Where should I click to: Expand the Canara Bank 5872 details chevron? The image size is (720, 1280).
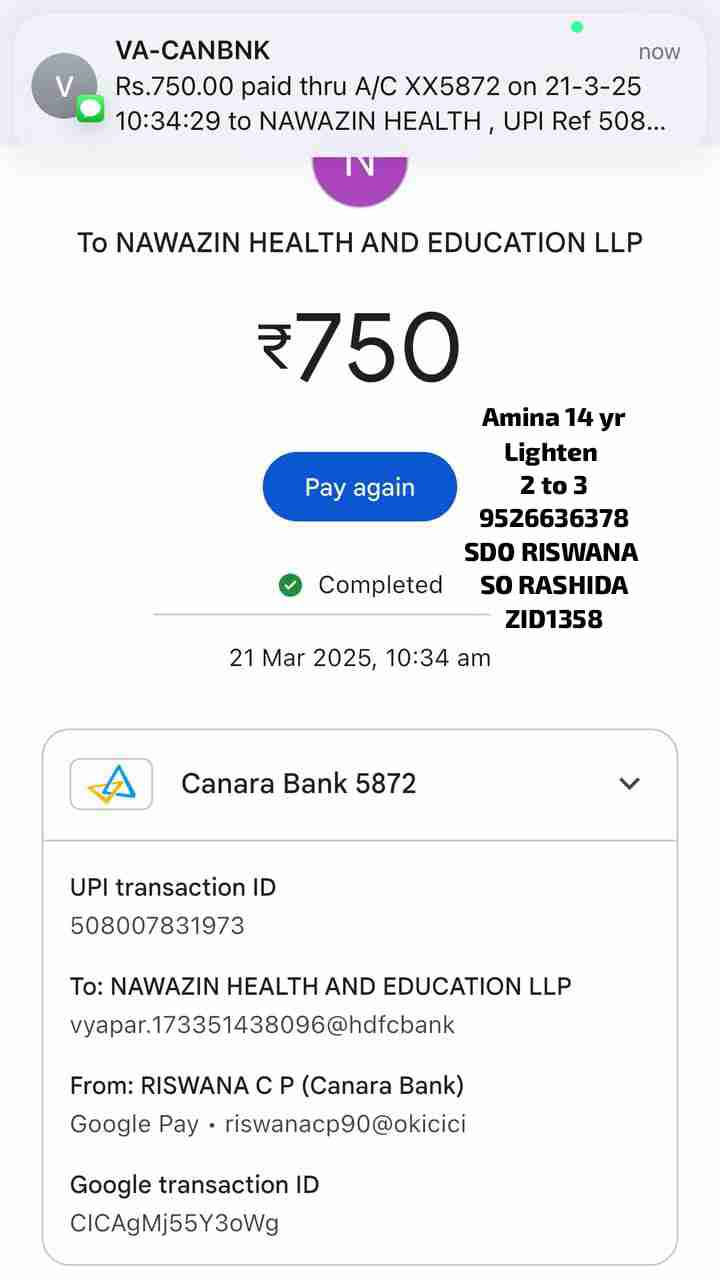[x=629, y=783]
